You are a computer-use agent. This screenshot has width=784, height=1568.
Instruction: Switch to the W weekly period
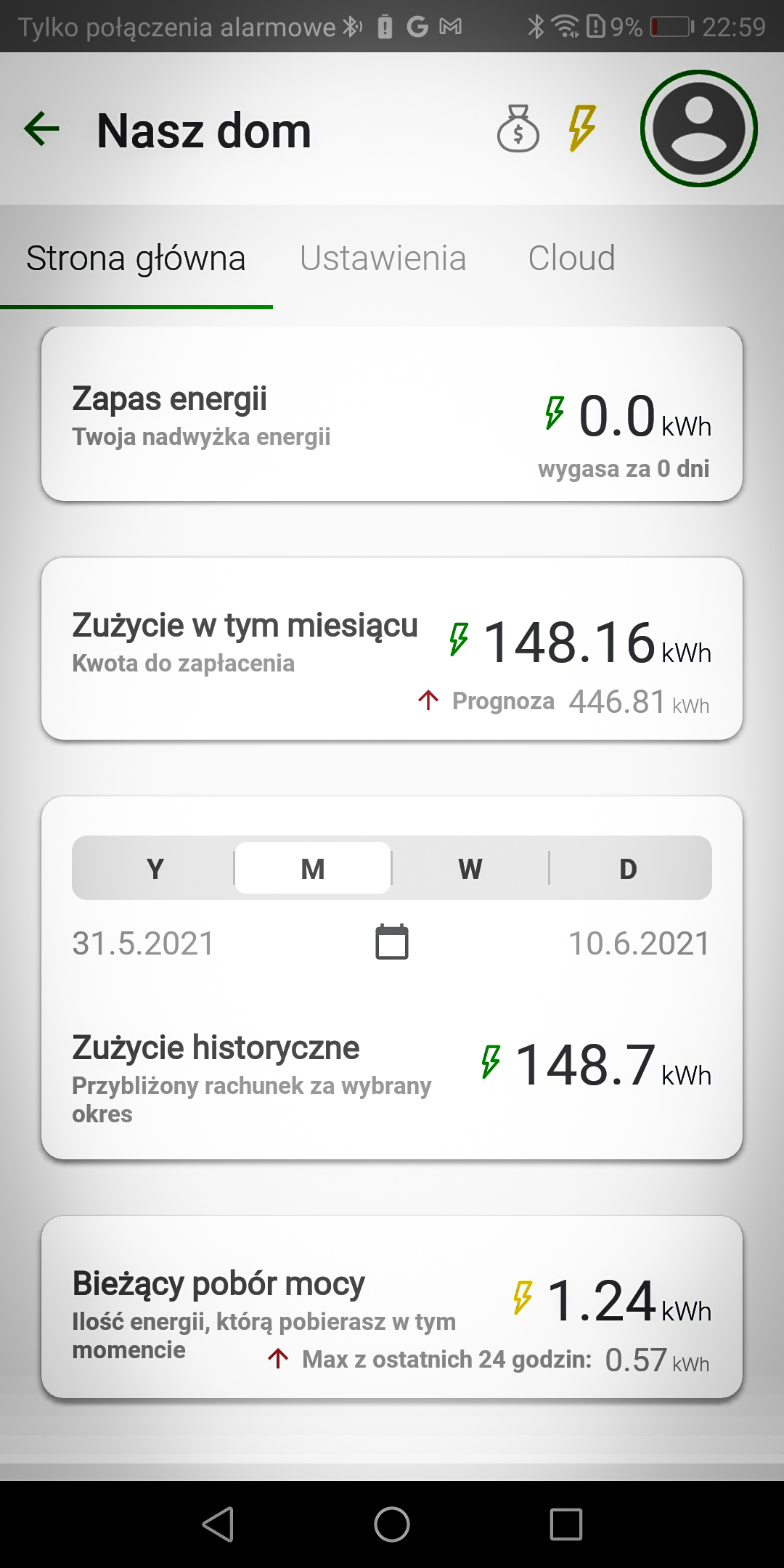coord(470,868)
